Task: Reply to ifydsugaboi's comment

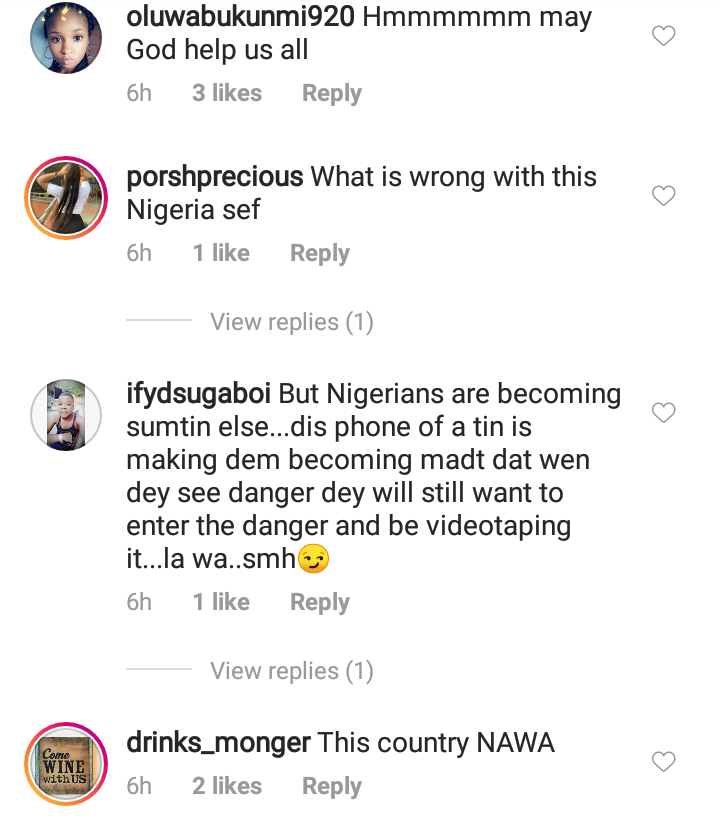Action: 319,602
